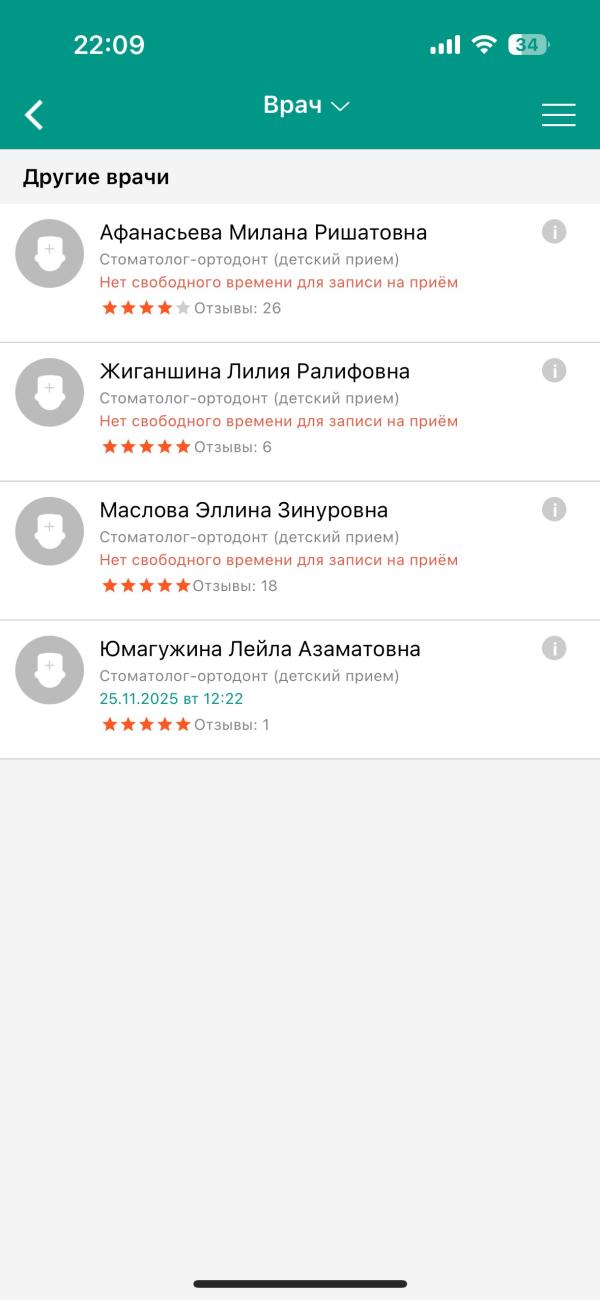Open info icon next to Юмагужина

click(554, 649)
